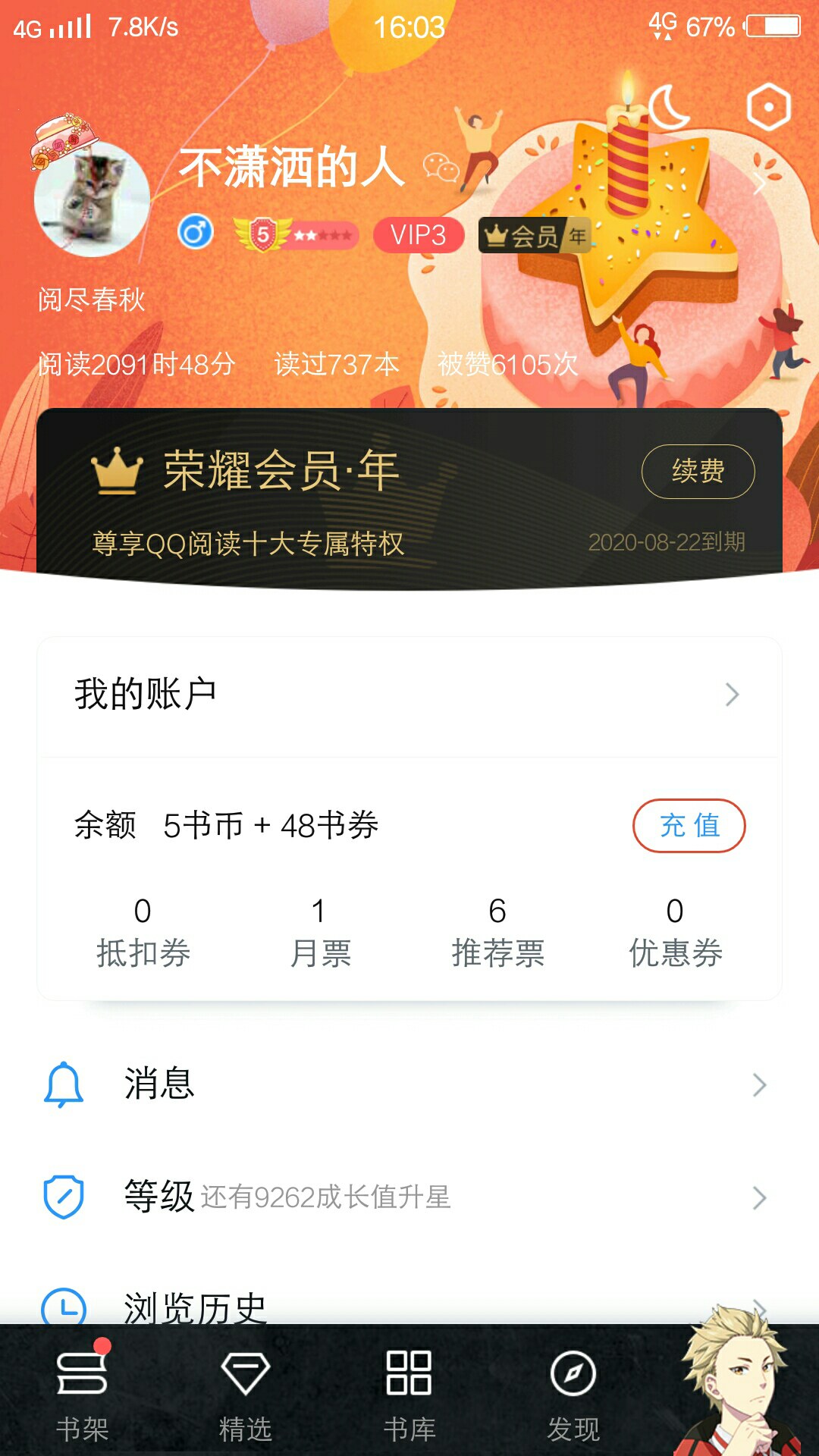
Task: Open the 消息 messages row
Action: pyautogui.click(x=409, y=1084)
